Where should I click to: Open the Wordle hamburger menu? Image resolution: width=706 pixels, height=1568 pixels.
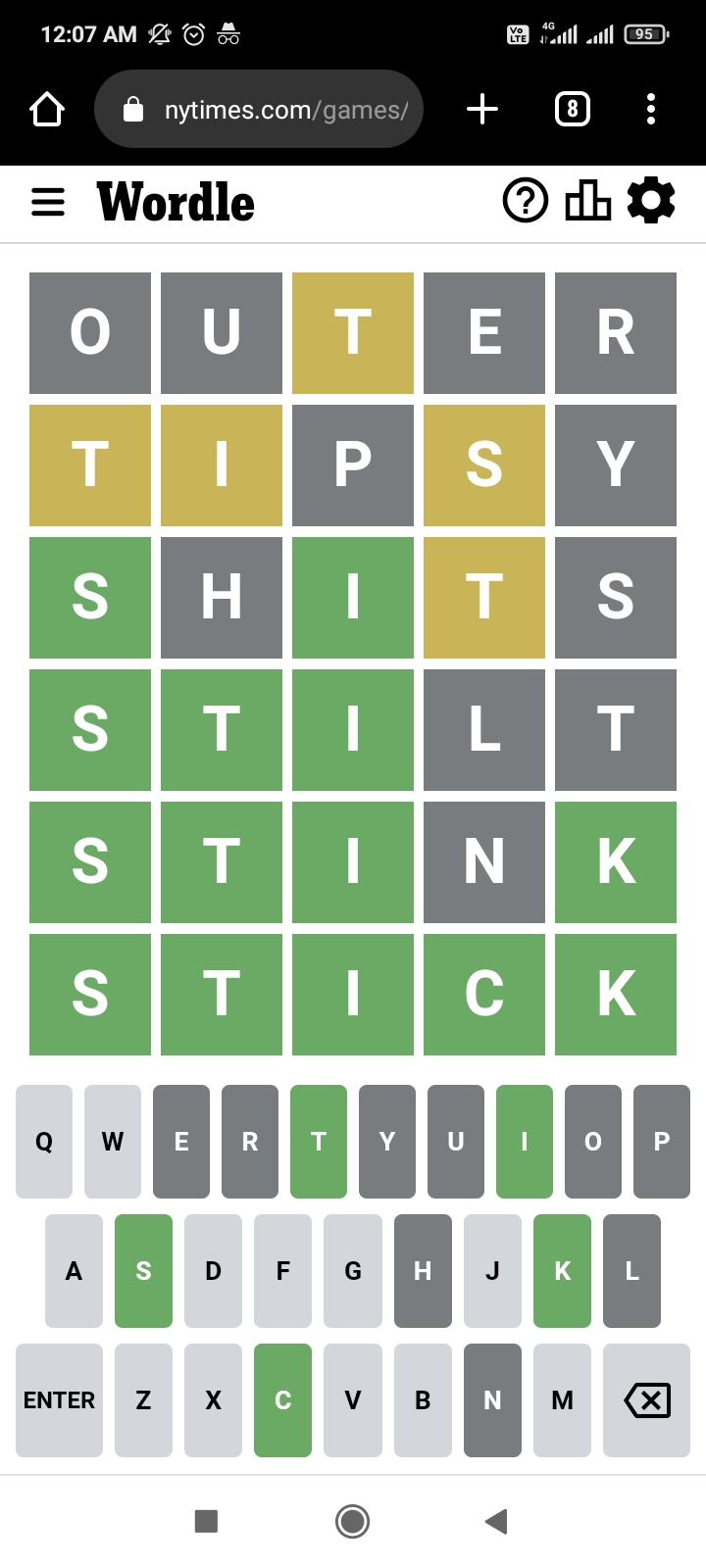pyautogui.click(x=48, y=202)
